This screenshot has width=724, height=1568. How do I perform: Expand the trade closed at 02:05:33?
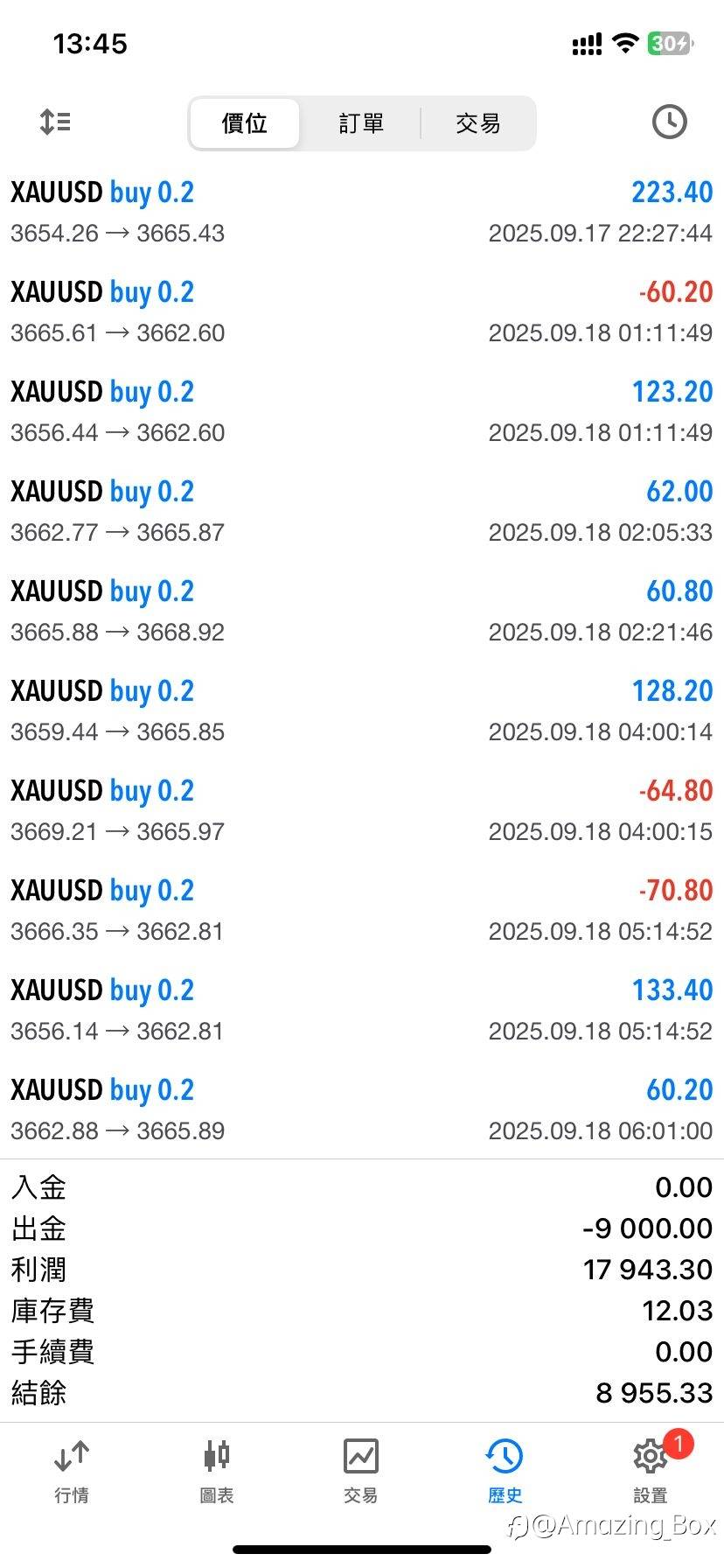tap(362, 511)
